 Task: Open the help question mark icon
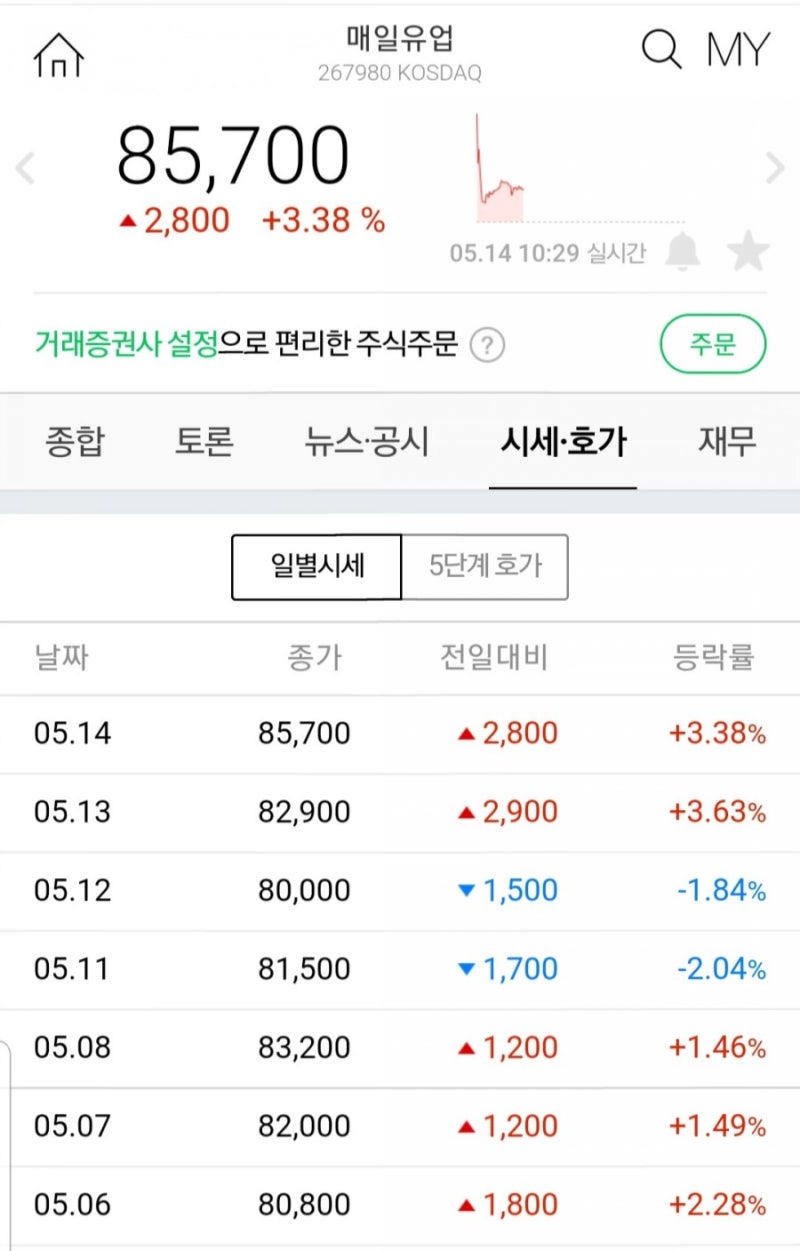(489, 343)
